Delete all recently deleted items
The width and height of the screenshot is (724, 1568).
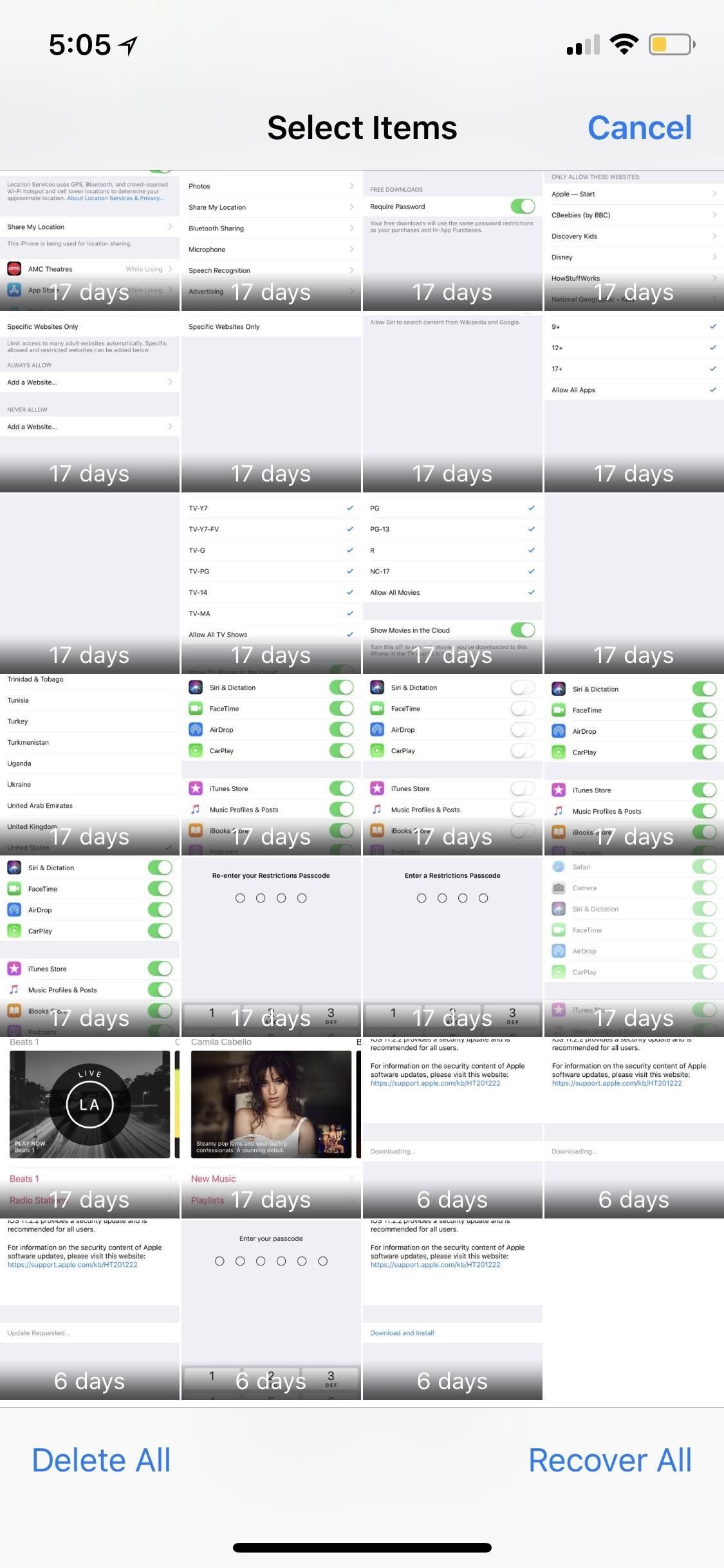tap(102, 1460)
